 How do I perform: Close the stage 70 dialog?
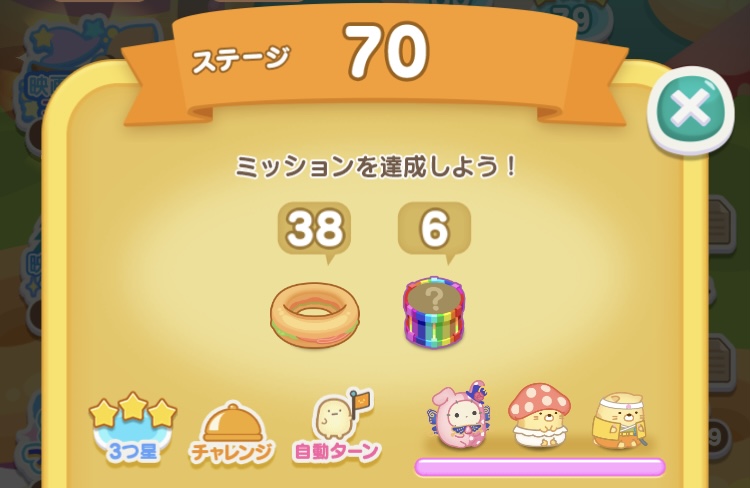point(690,110)
